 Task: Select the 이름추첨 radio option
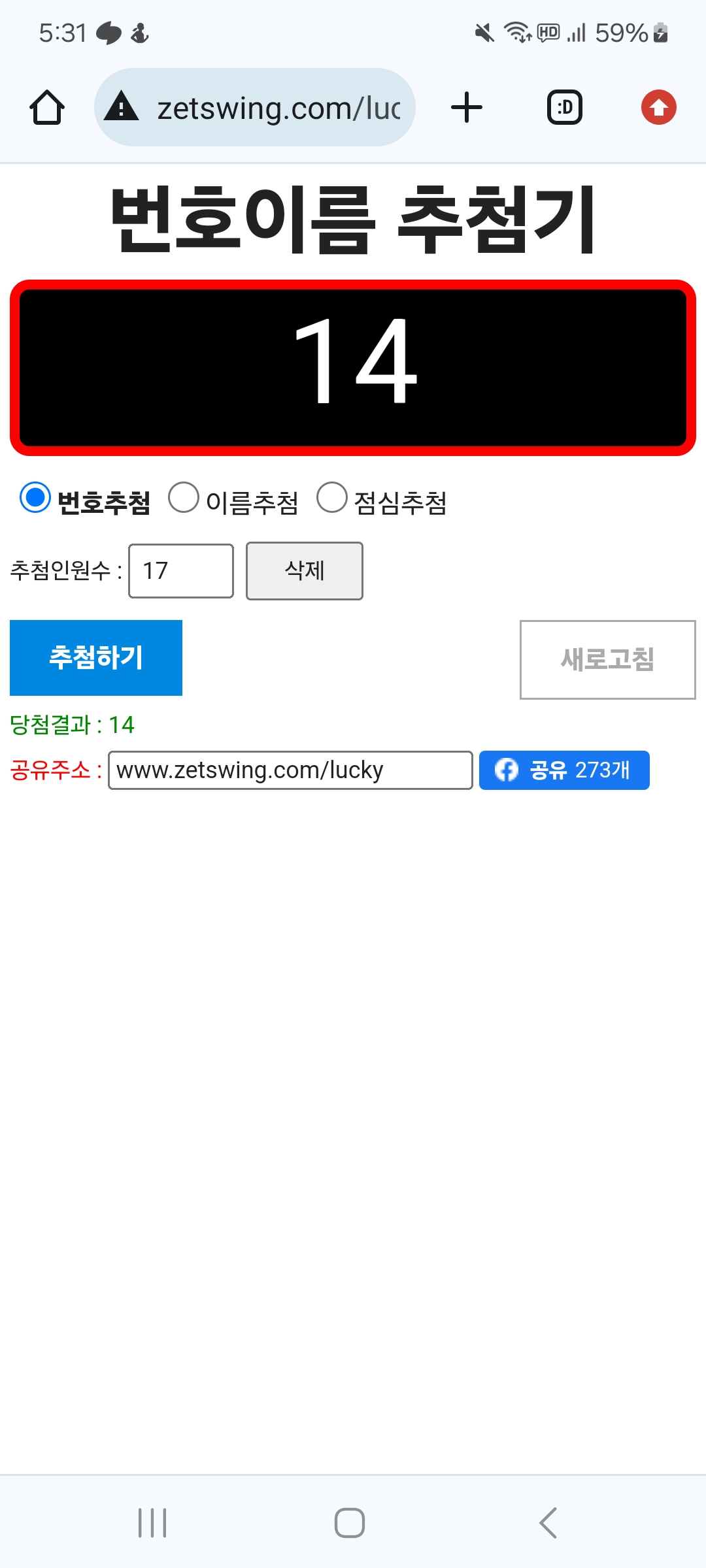(x=184, y=498)
